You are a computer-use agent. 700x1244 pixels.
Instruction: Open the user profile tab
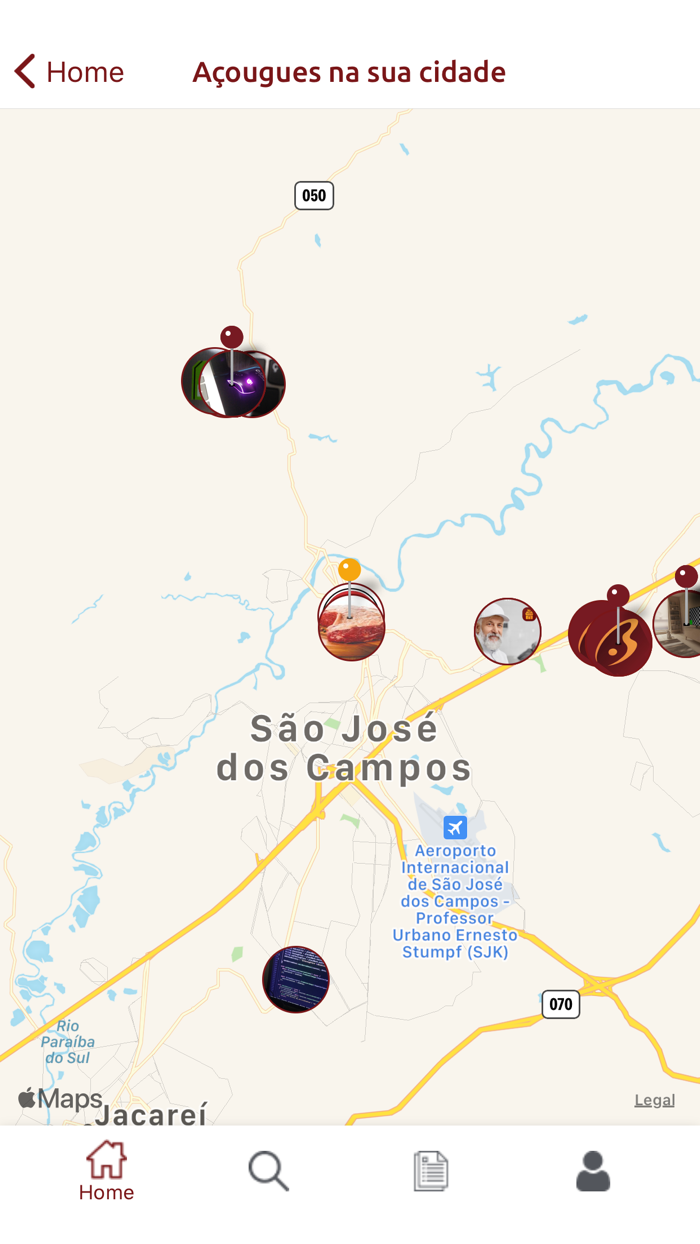[593, 1171]
